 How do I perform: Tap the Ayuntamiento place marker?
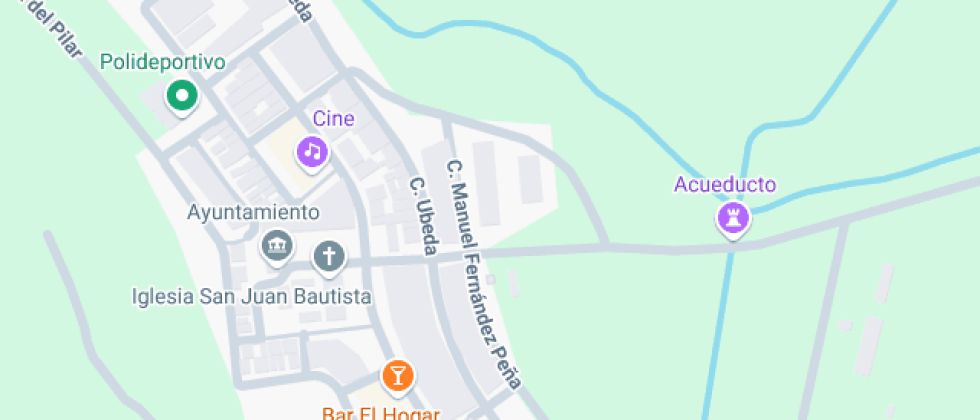tap(276, 244)
